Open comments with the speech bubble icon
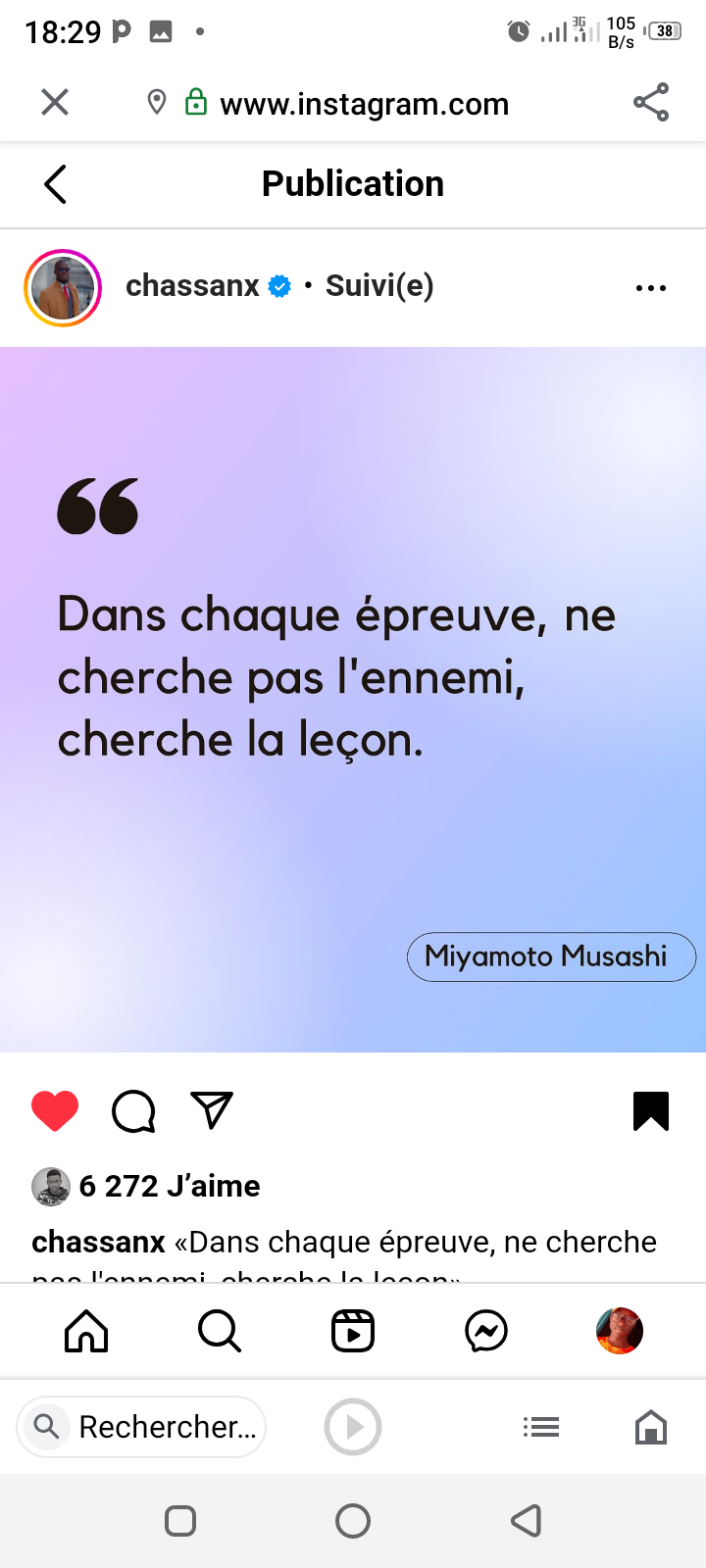The width and height of the screenshot is (706, 1568). pyautogui.click(x=133, y=1111)
